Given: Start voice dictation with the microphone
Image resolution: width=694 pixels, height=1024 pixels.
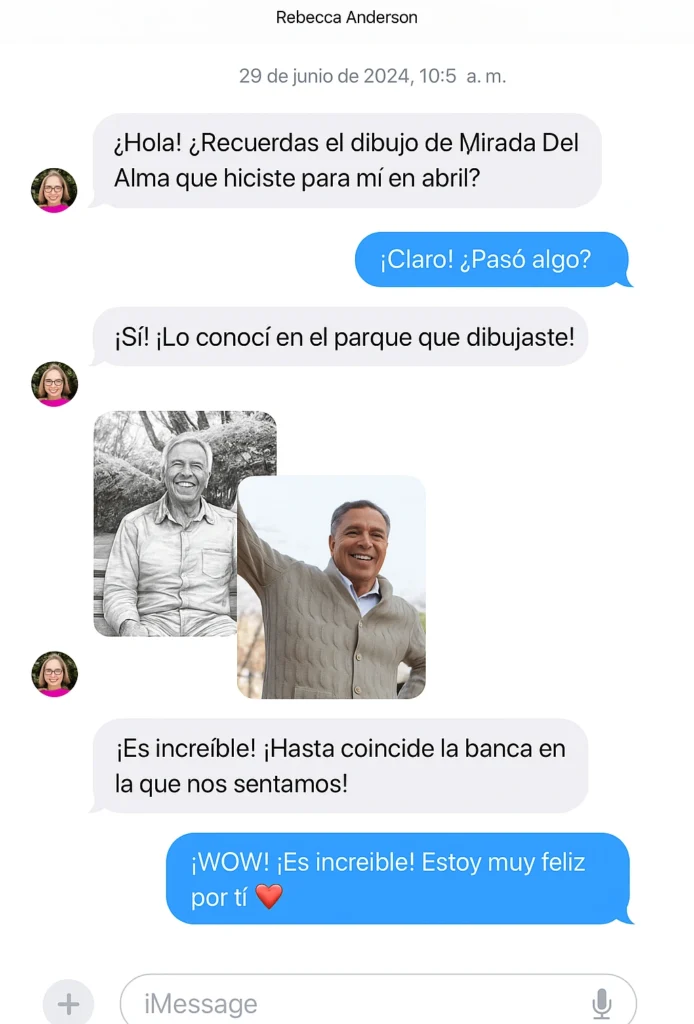Looking at the screenshot, I should [601, 1003].
